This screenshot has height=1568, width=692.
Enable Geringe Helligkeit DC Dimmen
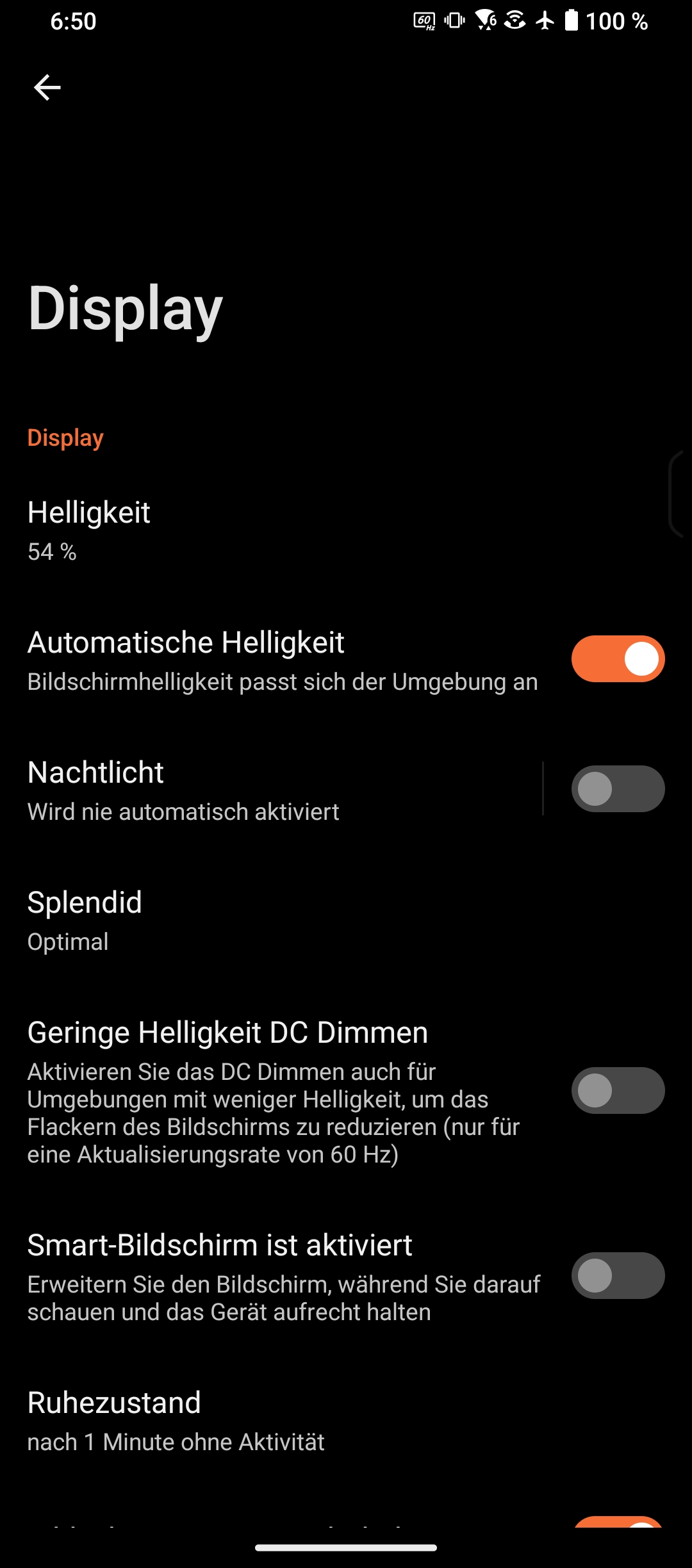(618, 1091)
